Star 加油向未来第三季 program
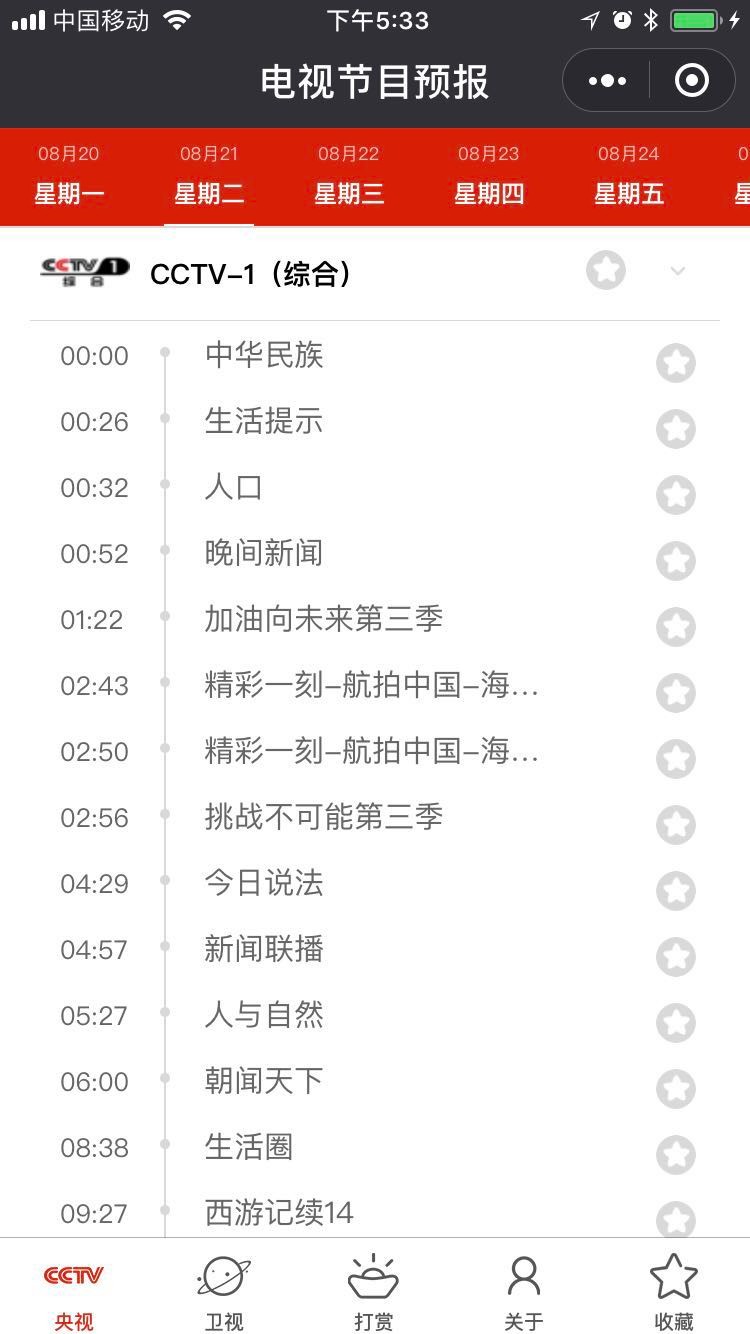This screenshot has height=1334, width=750. click(x=676, y=626)
